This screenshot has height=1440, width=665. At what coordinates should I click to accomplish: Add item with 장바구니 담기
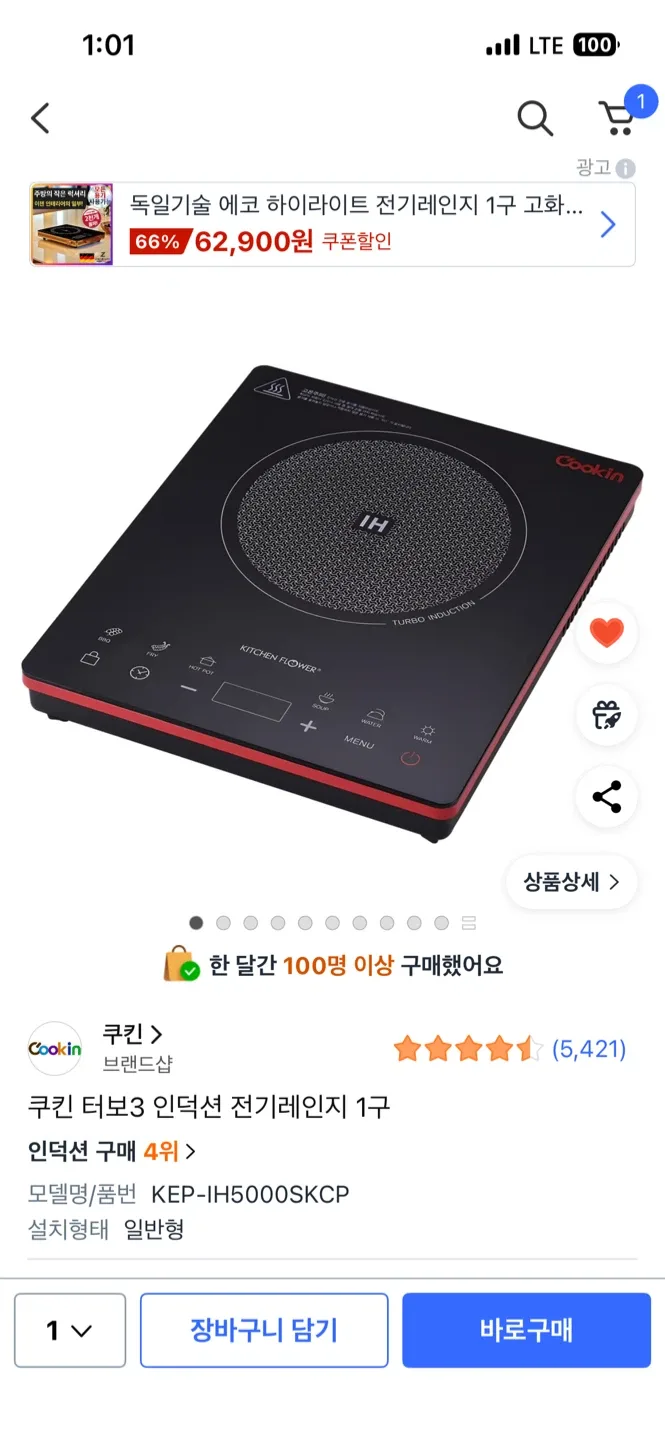[x=264, y=1330]
